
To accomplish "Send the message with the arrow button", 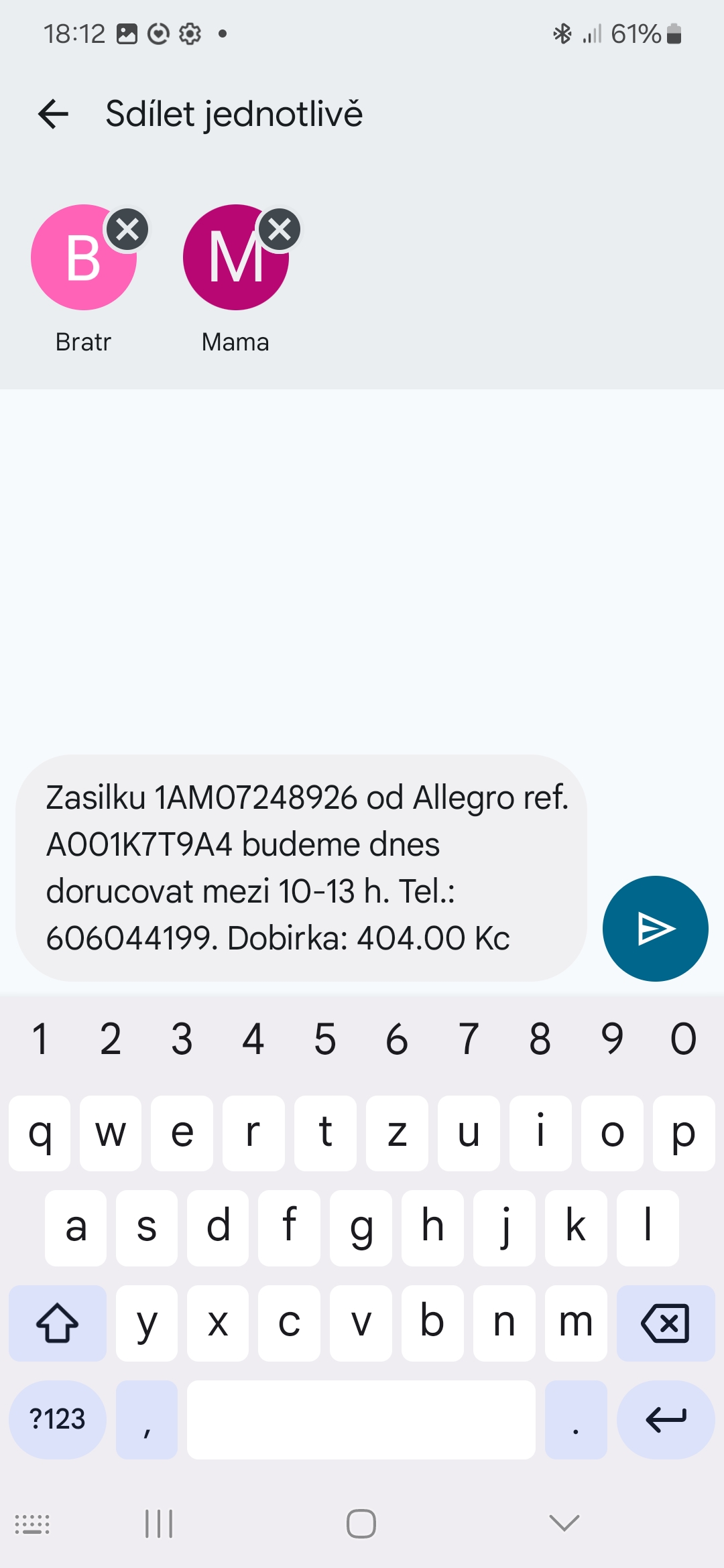I will [x=655, y=929].
